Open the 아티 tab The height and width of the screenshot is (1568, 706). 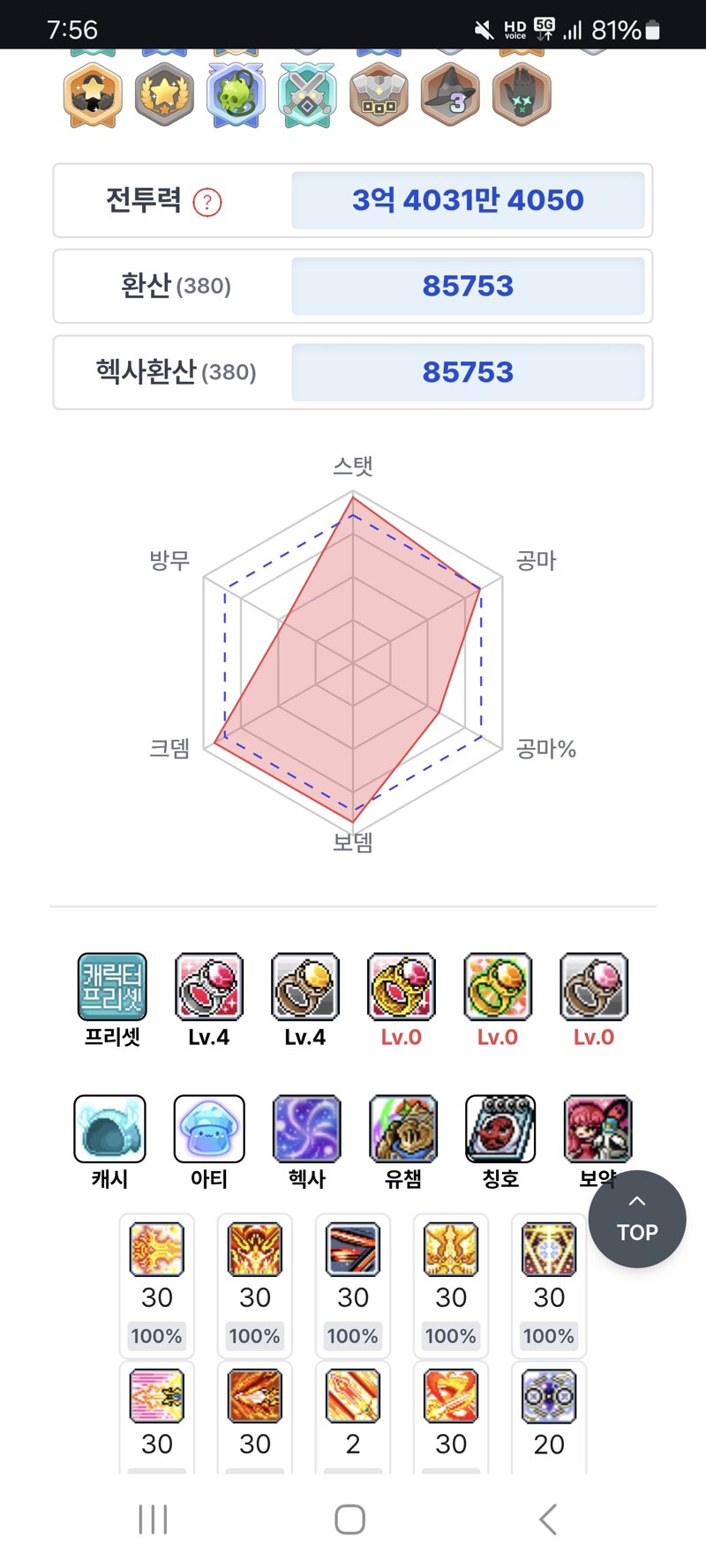pyautogui.click(x=209, y=1143)
